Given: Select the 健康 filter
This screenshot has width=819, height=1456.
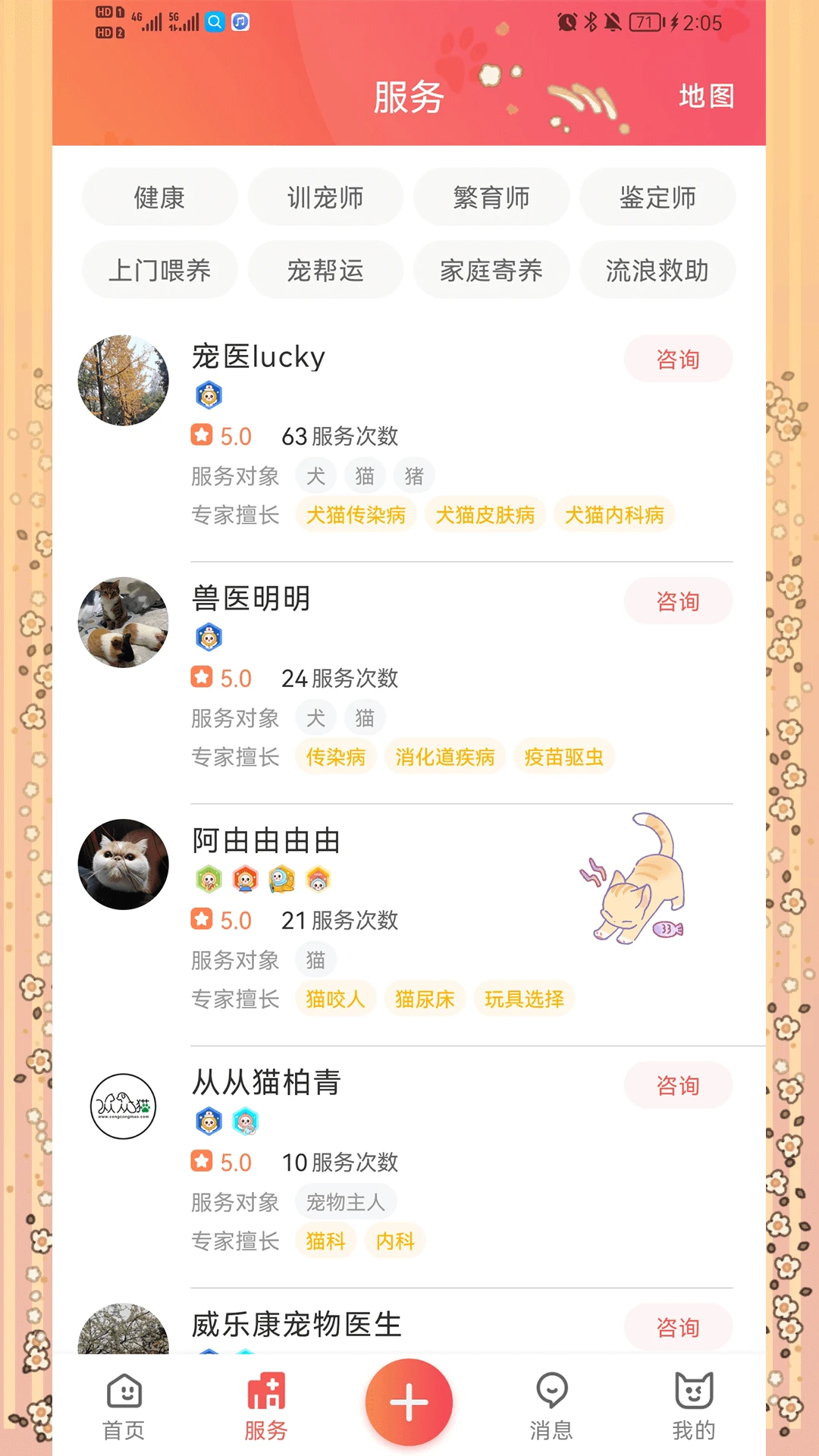Looking at the screenshot, I should (x=159, y=197).
